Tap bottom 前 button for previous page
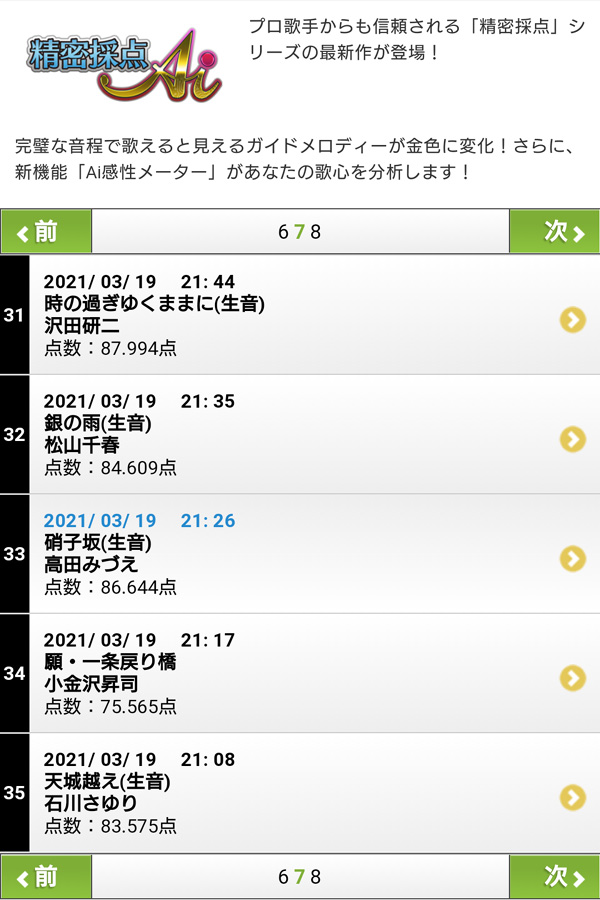The height and width of the screenshot is (900, 600). 46,877
